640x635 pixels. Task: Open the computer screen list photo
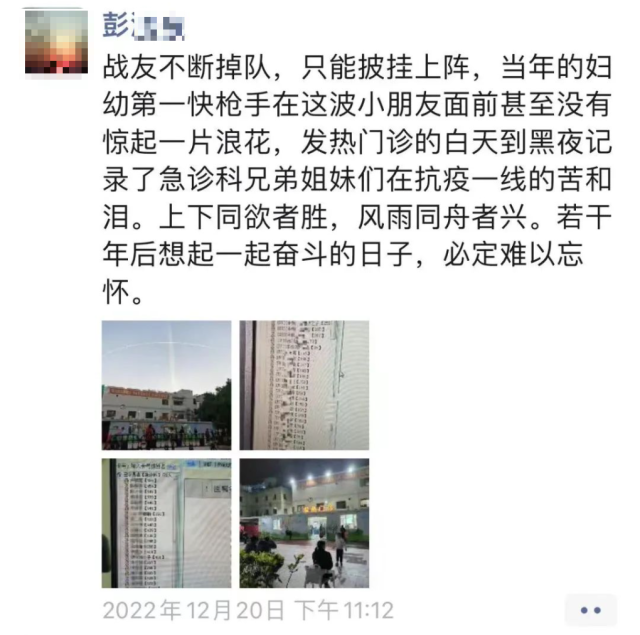tap(166, 523)
